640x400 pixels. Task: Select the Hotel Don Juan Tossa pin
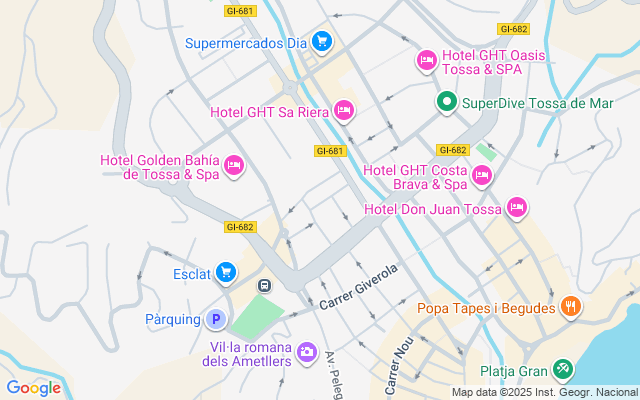pos(516,207)
